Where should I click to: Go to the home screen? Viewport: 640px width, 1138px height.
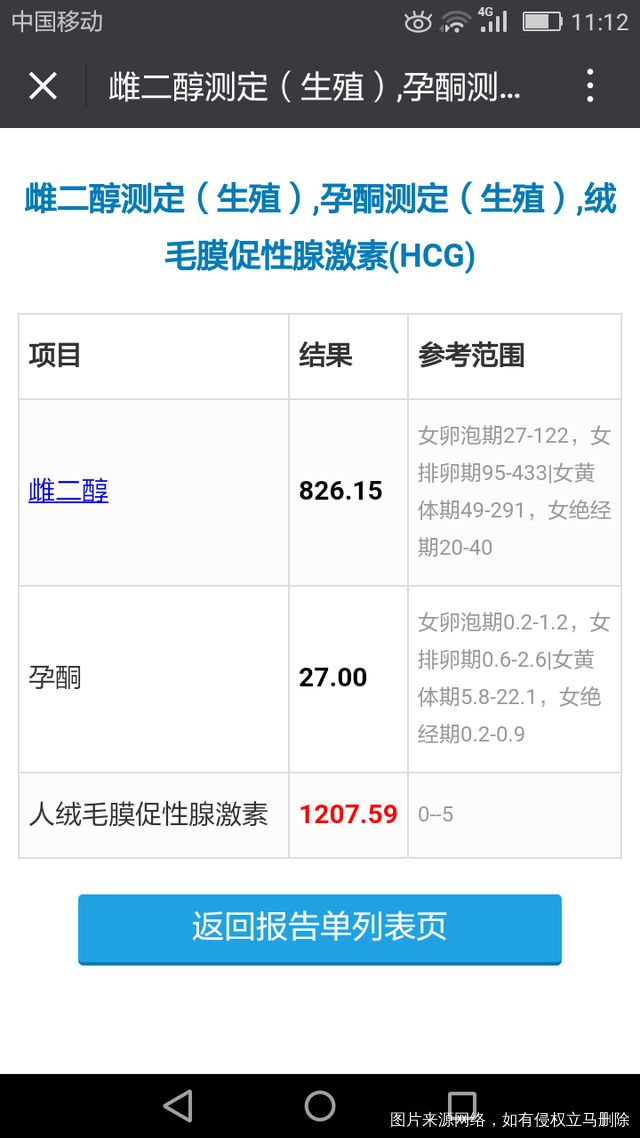[x=320, y=1105]
